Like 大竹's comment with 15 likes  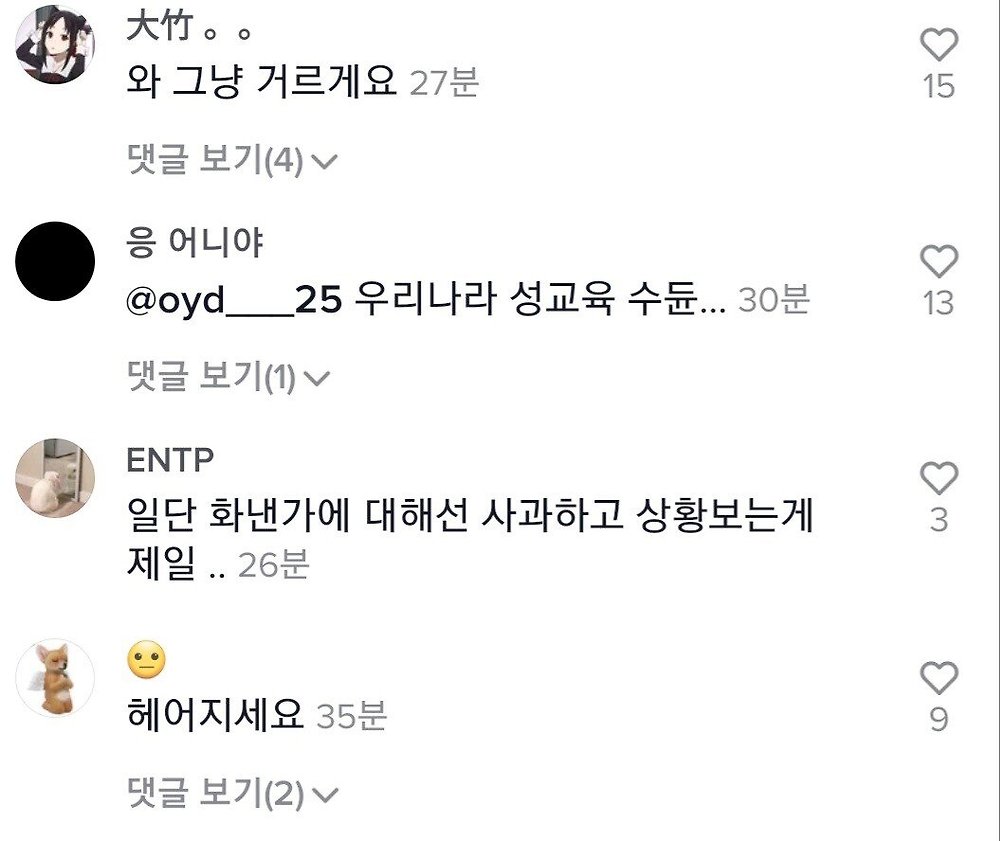(938, 45)
